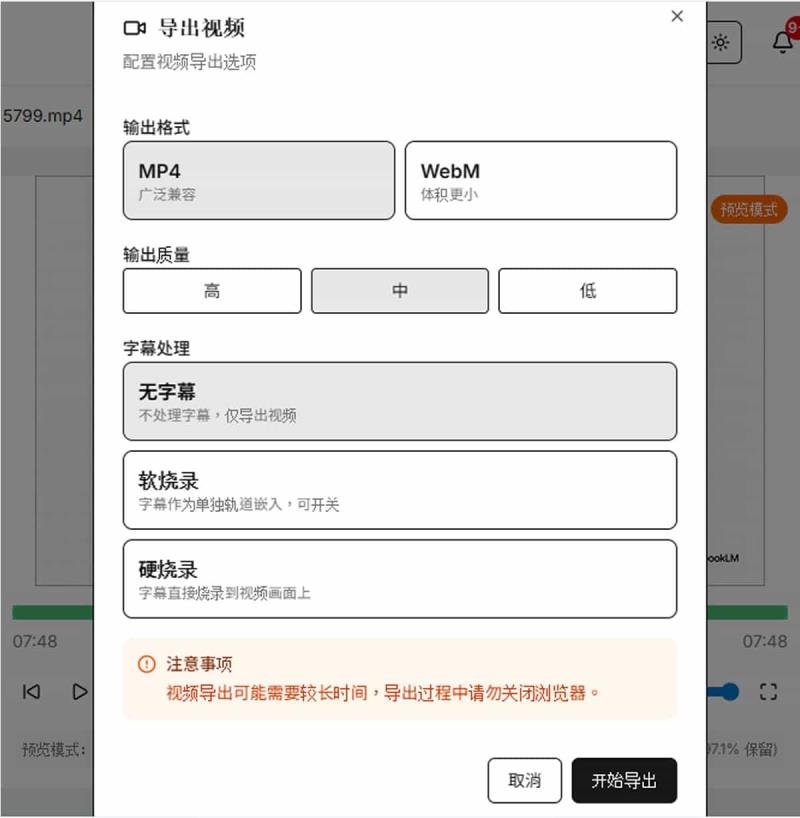The height and width of the screenshot is (818, 800).
Task: Set output quality to 中
Action: click(400, 291)
